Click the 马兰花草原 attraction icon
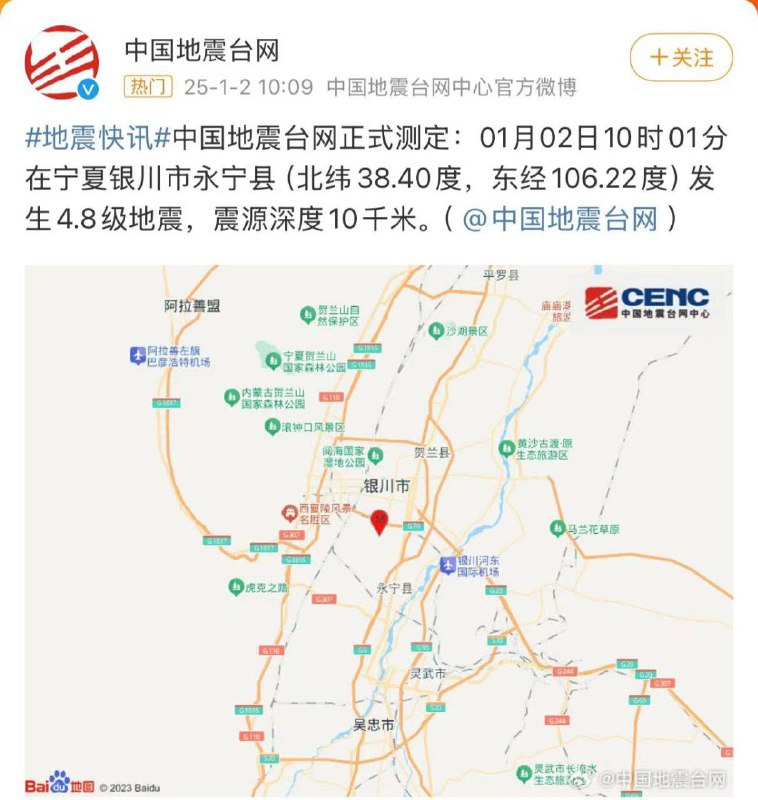Image resolution: width=758 pixels, height=800 pixels. click(x=557, y=528)
